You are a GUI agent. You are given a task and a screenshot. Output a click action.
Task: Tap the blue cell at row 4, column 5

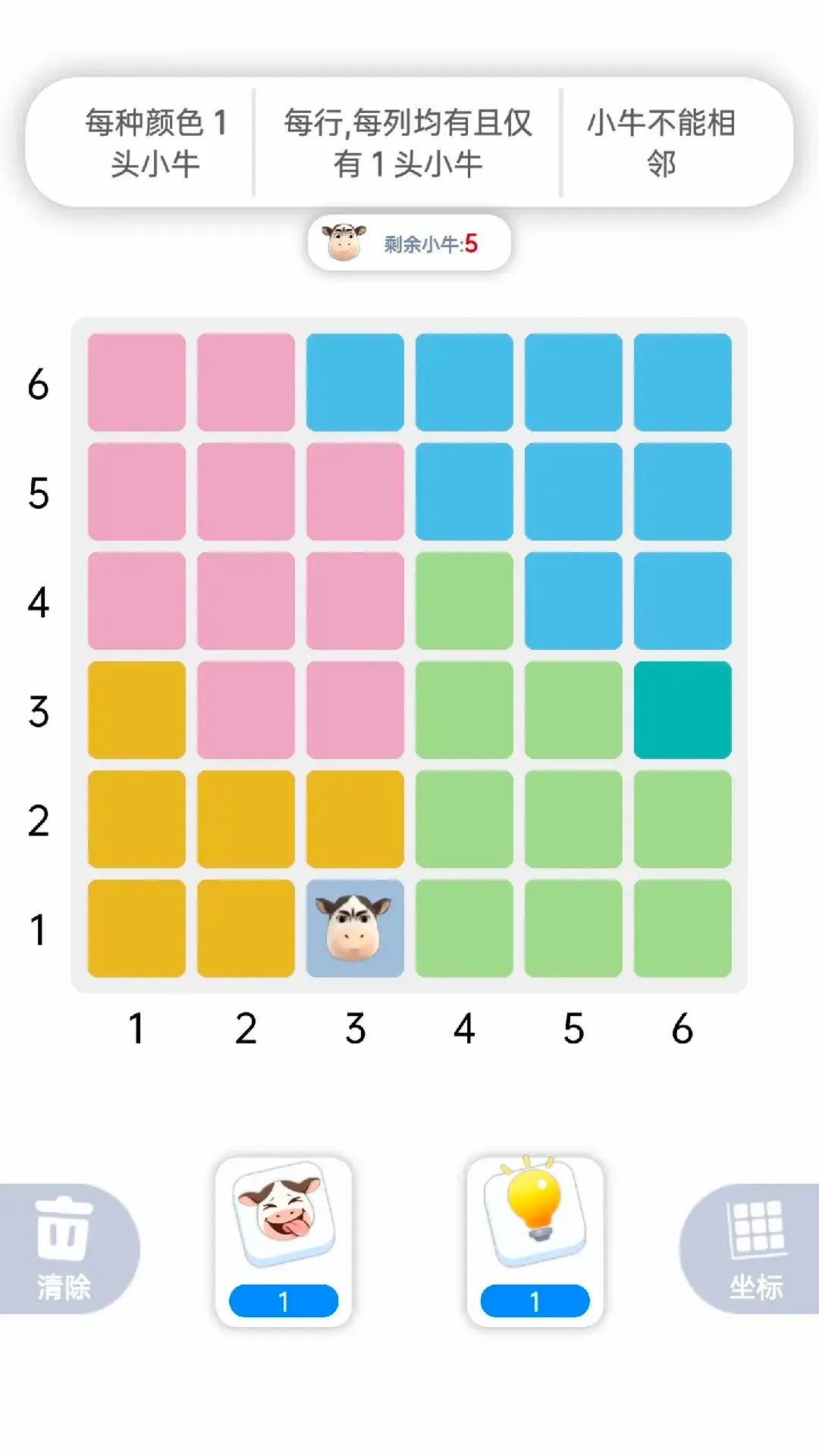573,601
